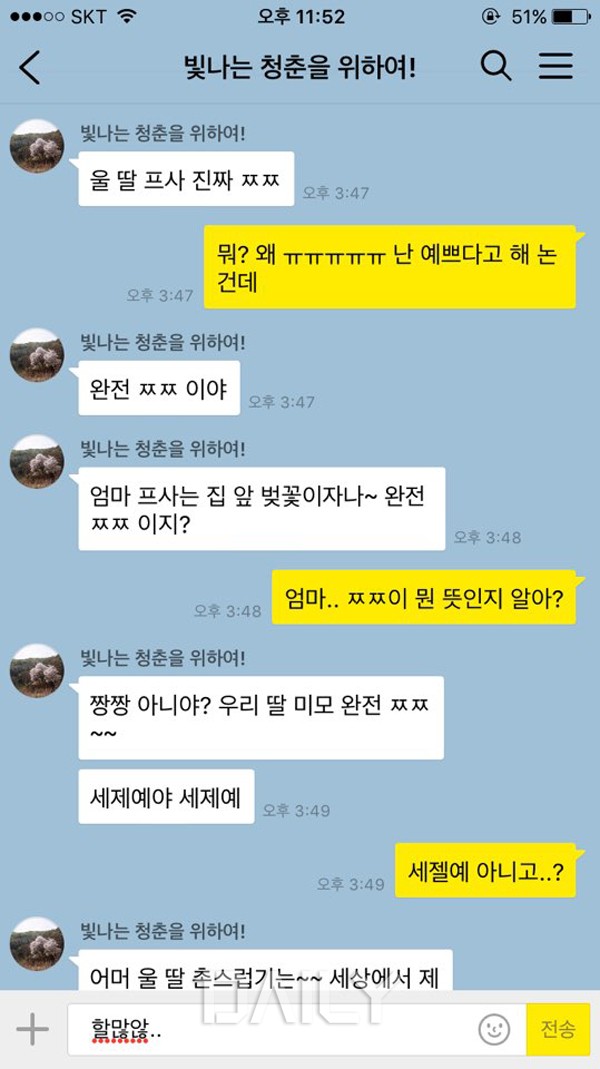
Task: Tap the message input field
Action: [x=270, y=1028]
